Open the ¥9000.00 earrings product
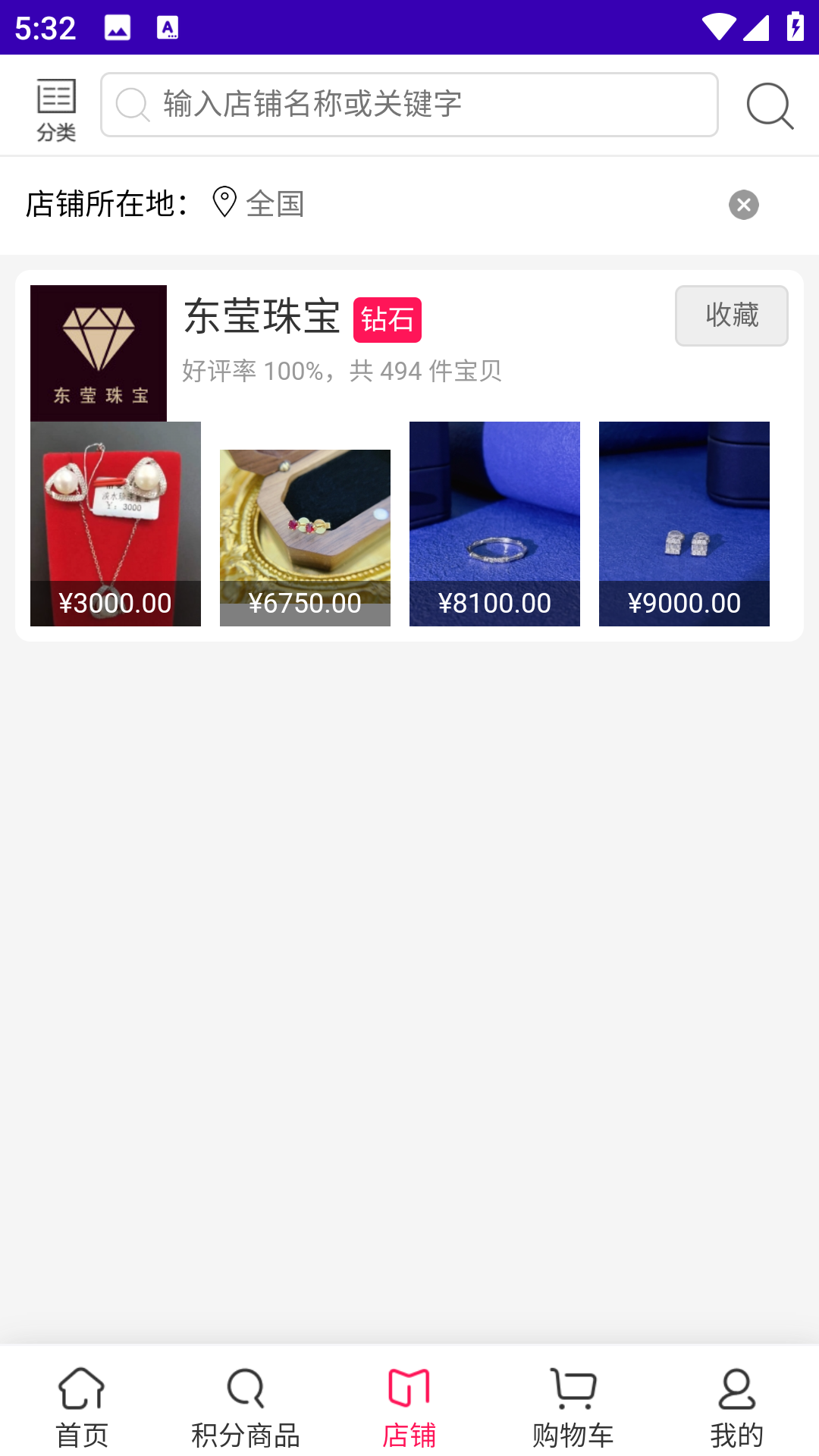The width and height of the screenshot is (819, 1456). pos(684,523)
